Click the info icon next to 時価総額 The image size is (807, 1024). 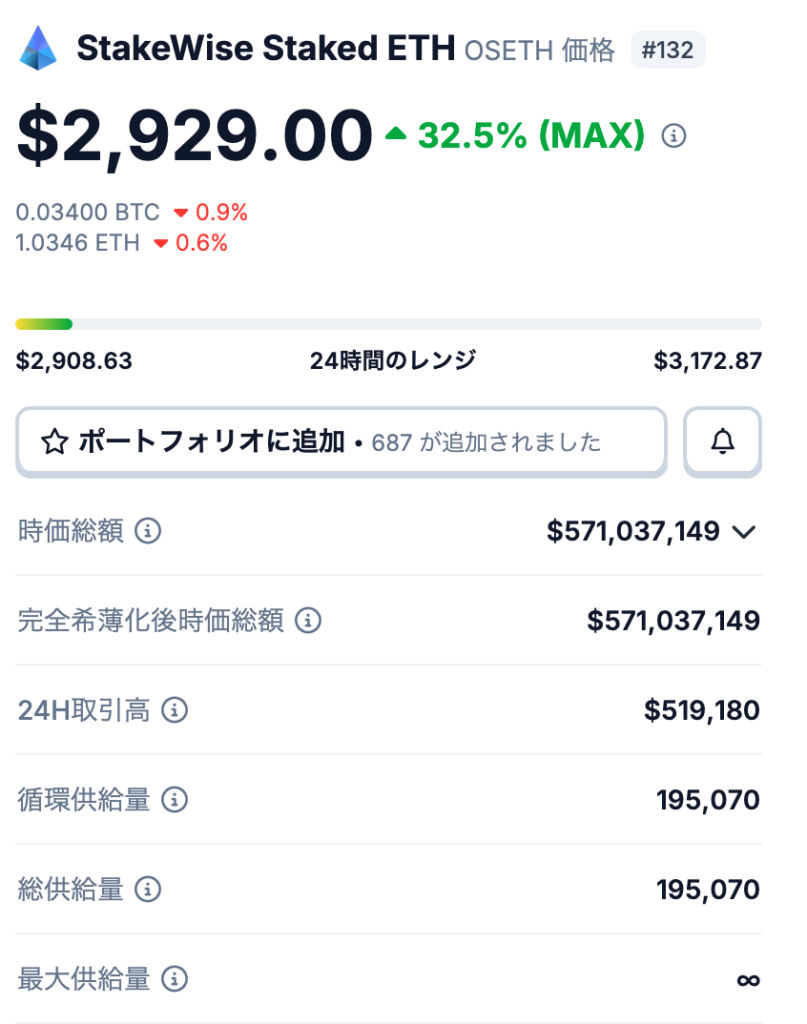pyautogui.click(x=148, y=531)
